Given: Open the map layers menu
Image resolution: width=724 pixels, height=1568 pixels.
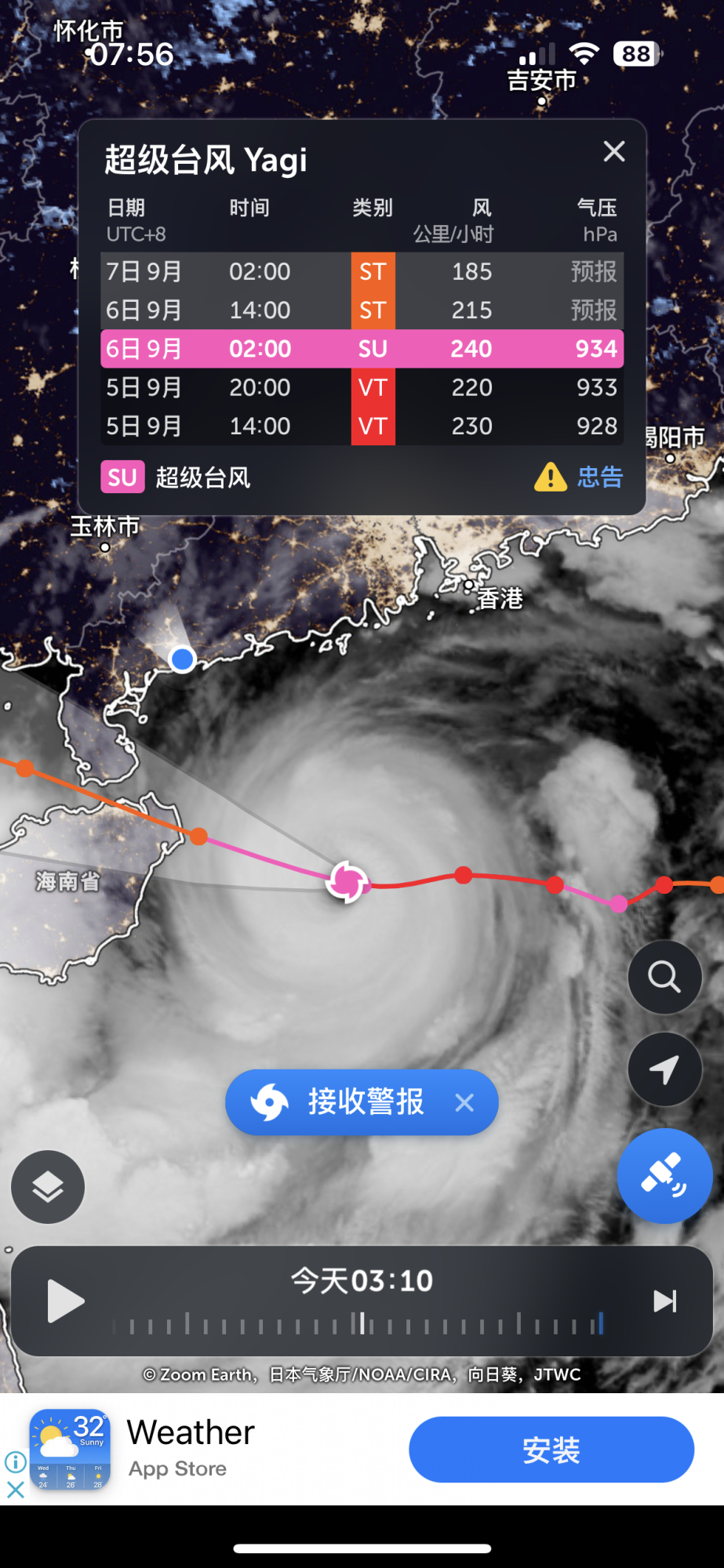Looking at the screenshot, I should [x=48, y=1186].
